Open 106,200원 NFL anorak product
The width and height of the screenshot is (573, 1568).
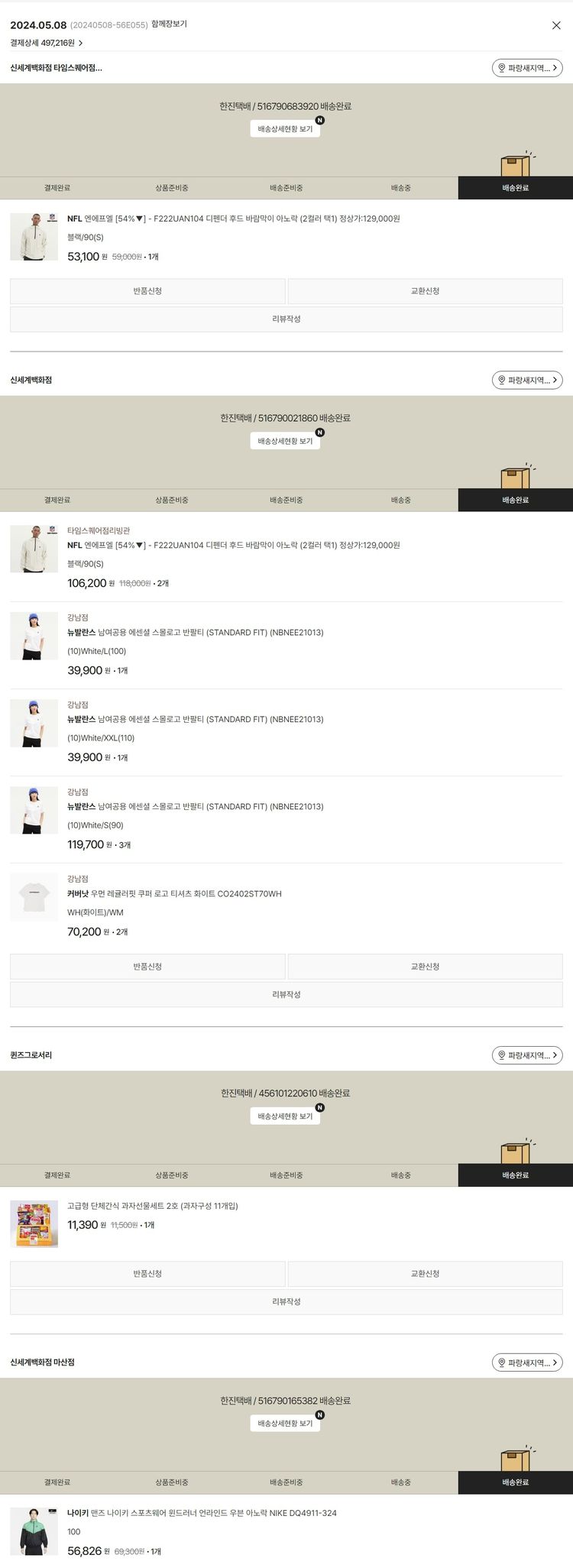(x=233, y=546)
